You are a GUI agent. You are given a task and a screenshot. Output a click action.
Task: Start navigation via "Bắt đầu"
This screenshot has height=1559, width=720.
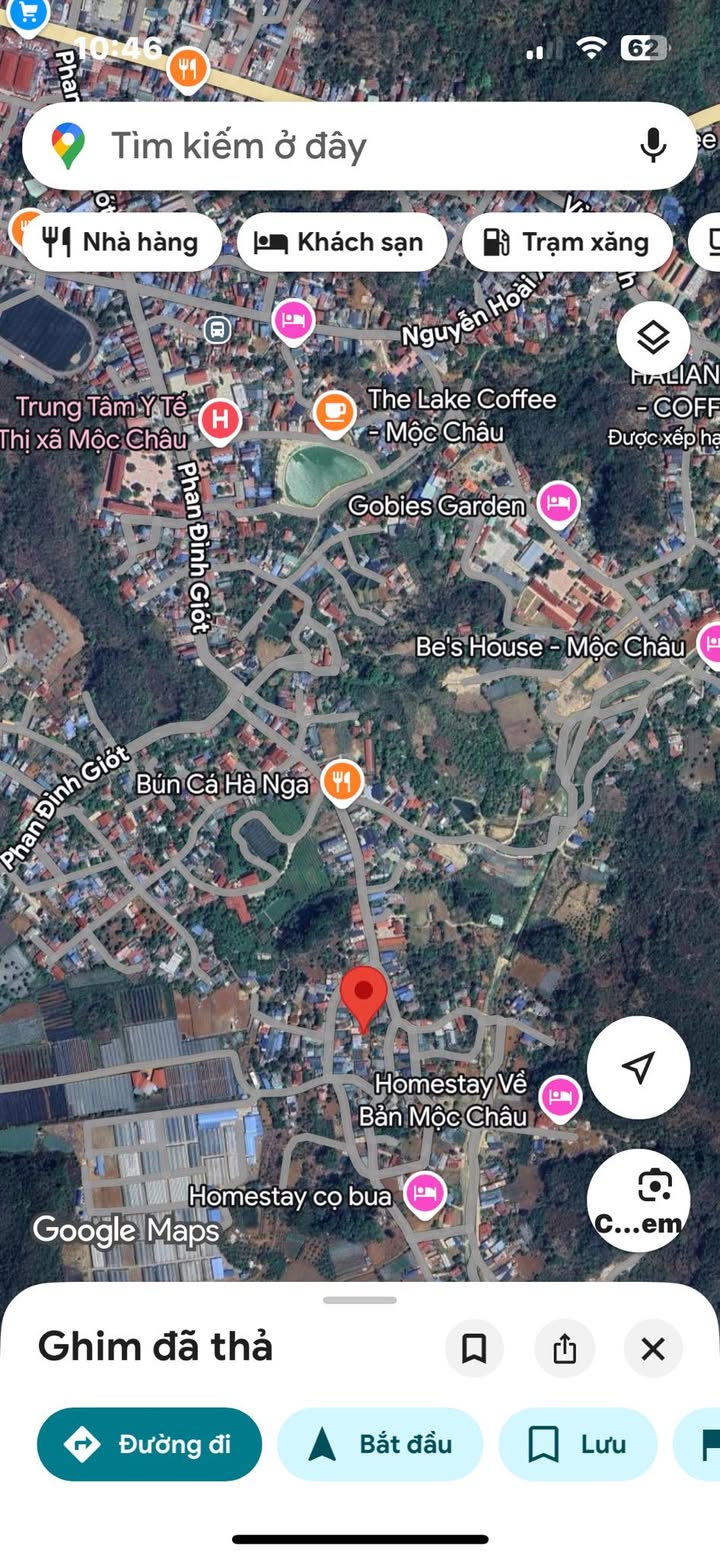[x=380, y=1444]
